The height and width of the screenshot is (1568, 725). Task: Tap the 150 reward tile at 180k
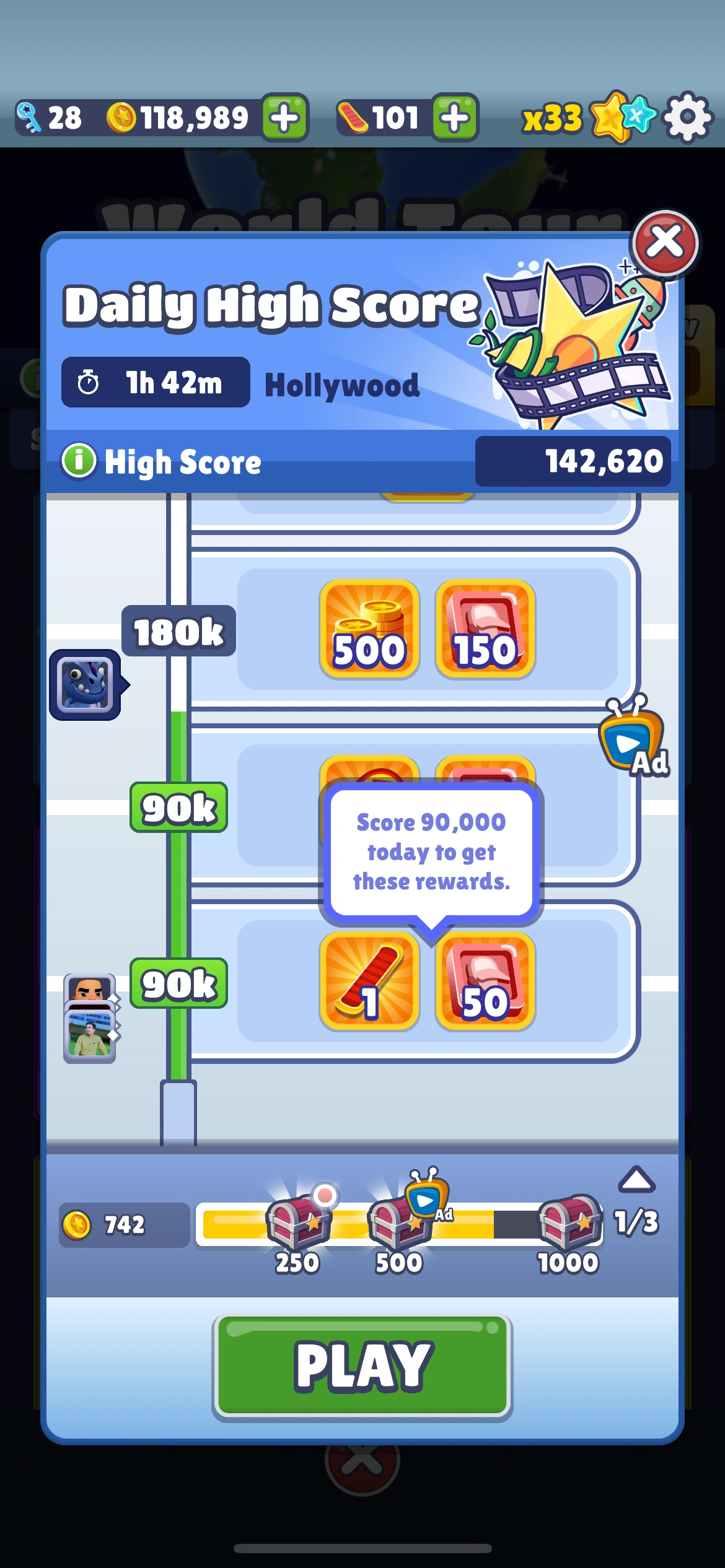(485, 629)
